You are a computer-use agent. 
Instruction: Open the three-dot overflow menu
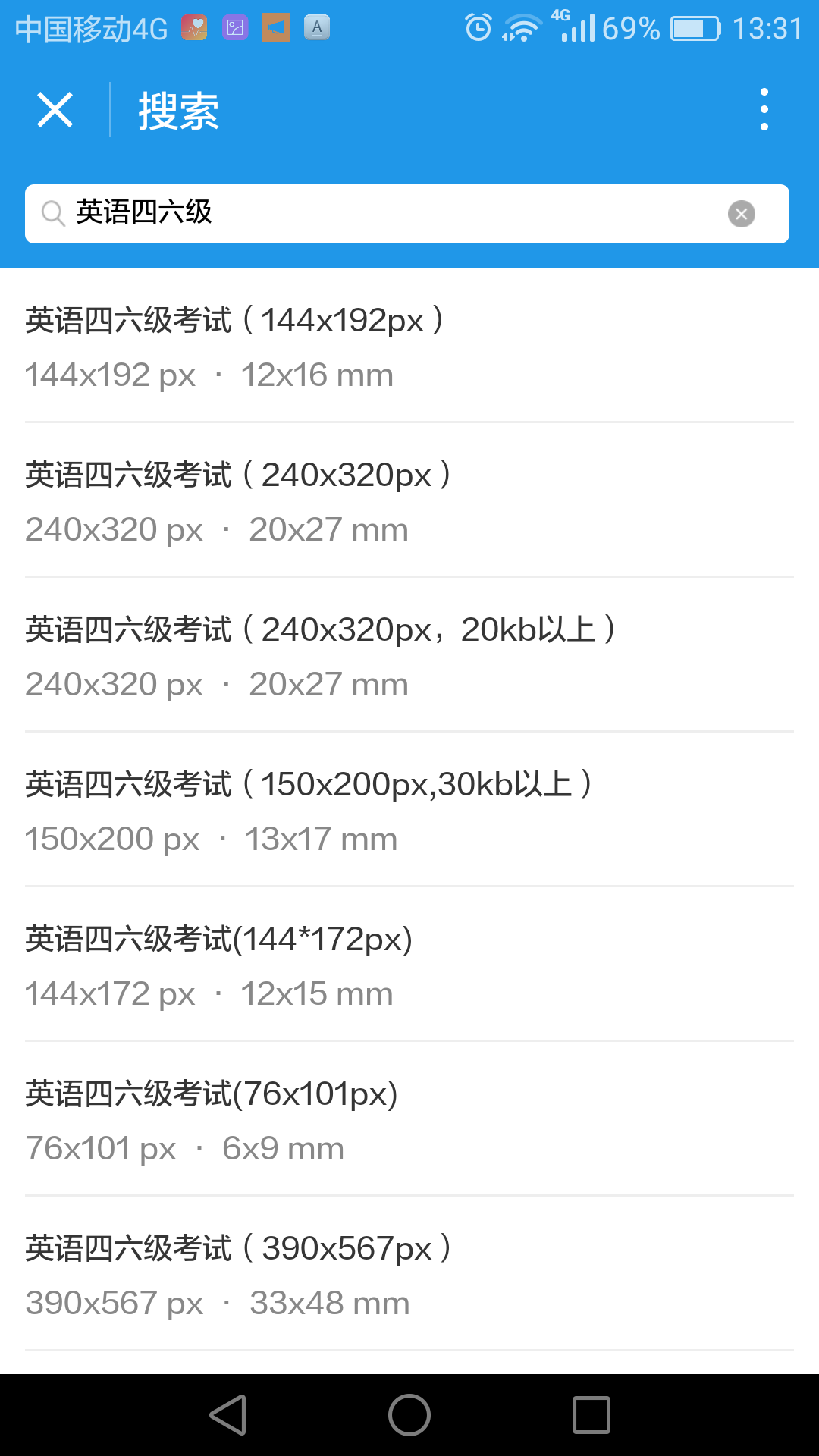(764, 109)
